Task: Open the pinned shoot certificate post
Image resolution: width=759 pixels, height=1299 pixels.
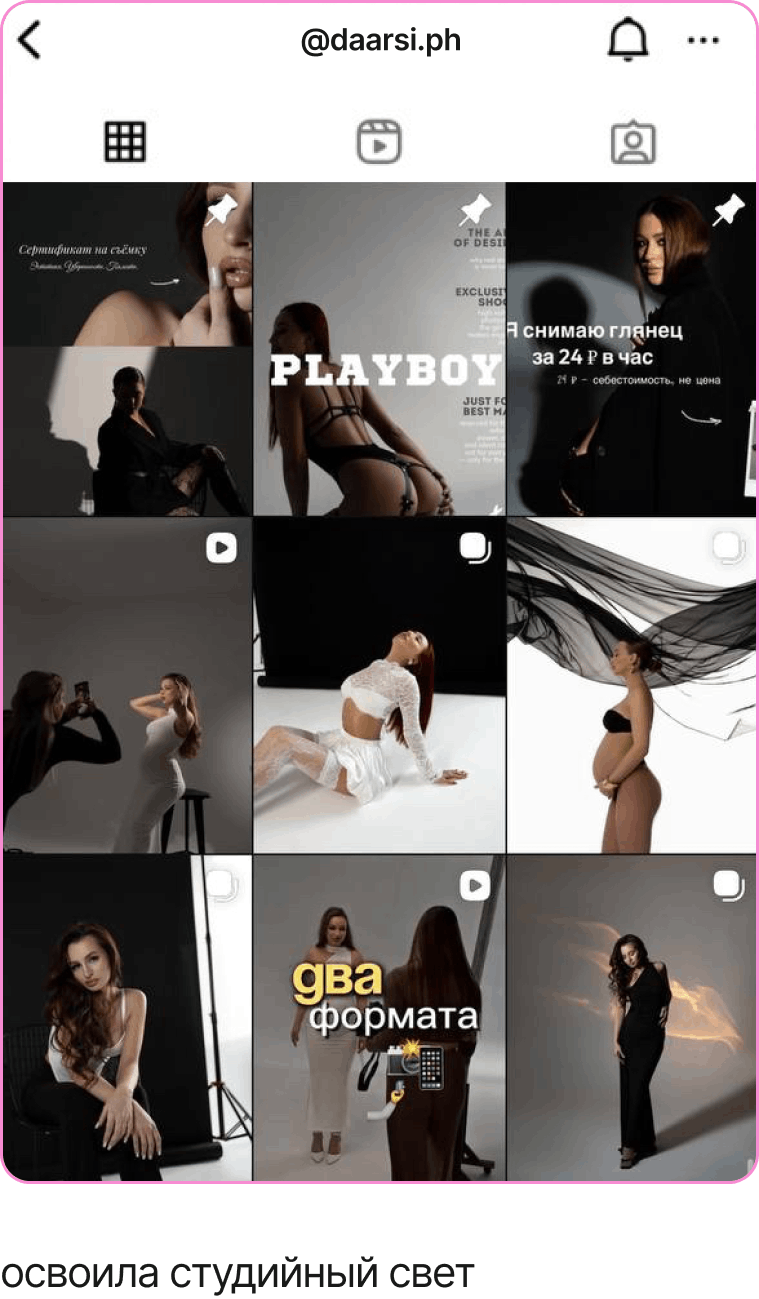Action: pos(127,349)
